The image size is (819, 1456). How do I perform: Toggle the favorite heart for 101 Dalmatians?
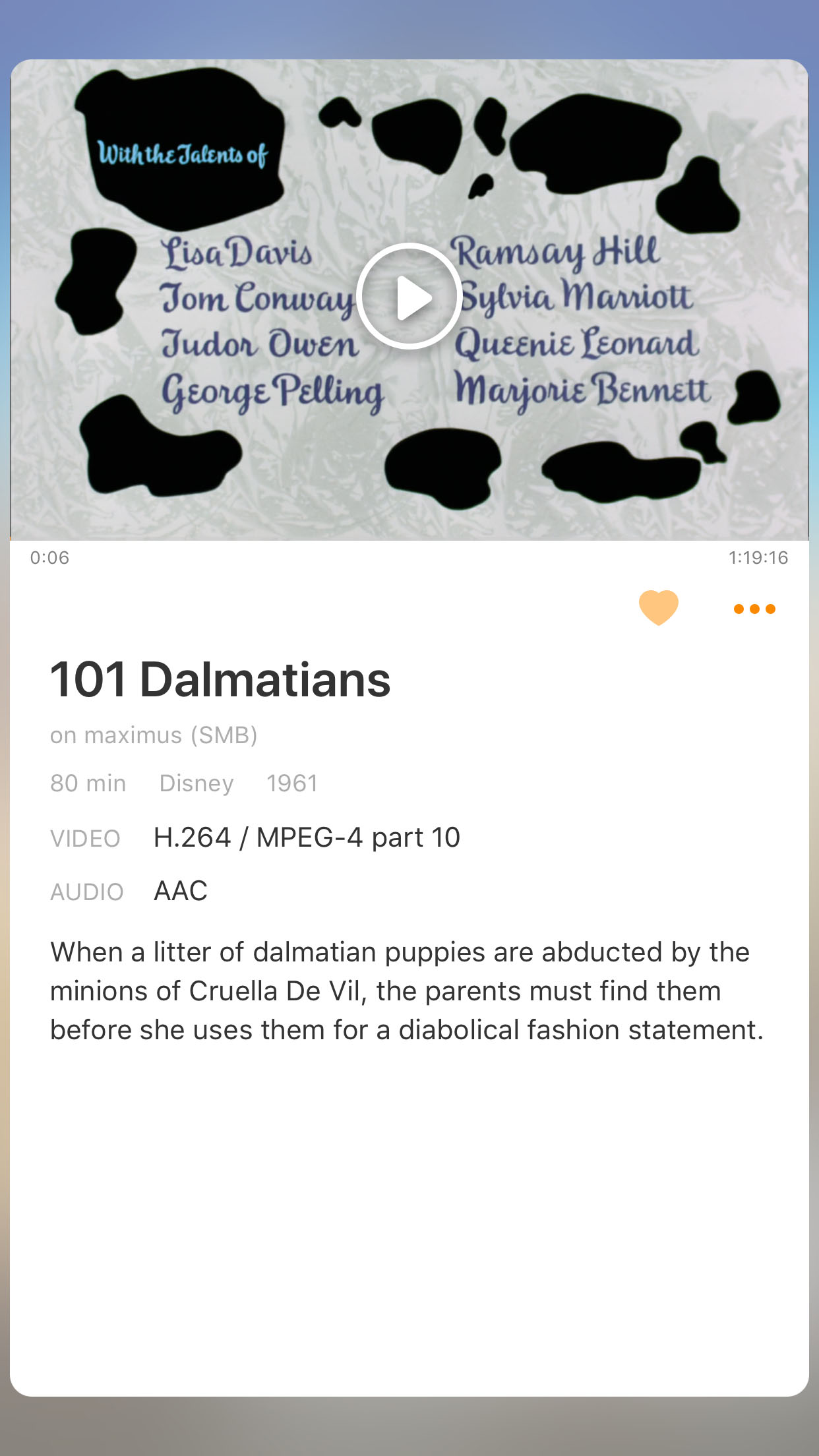pyautogui.click(x=658, y=607)
